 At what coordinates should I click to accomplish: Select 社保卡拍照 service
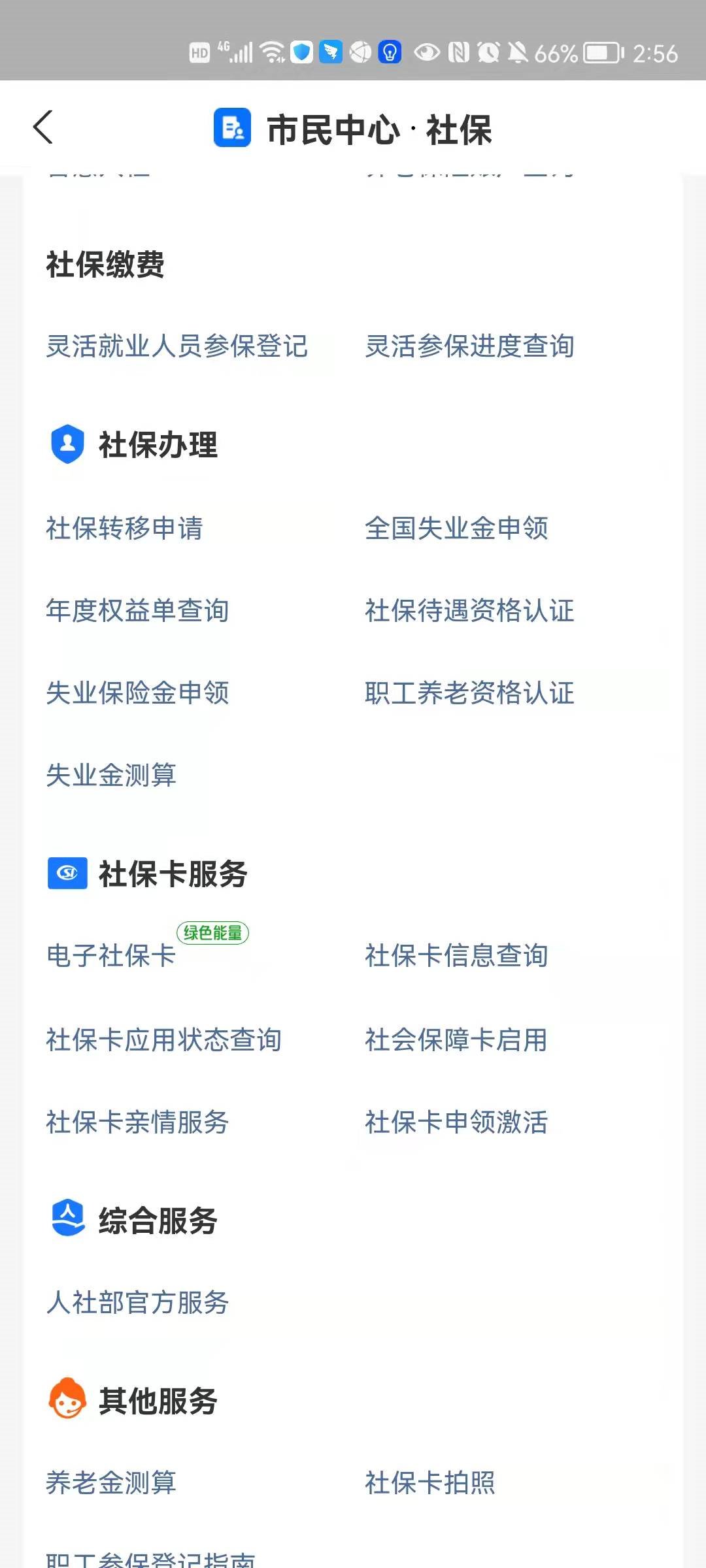[430, 1483]
